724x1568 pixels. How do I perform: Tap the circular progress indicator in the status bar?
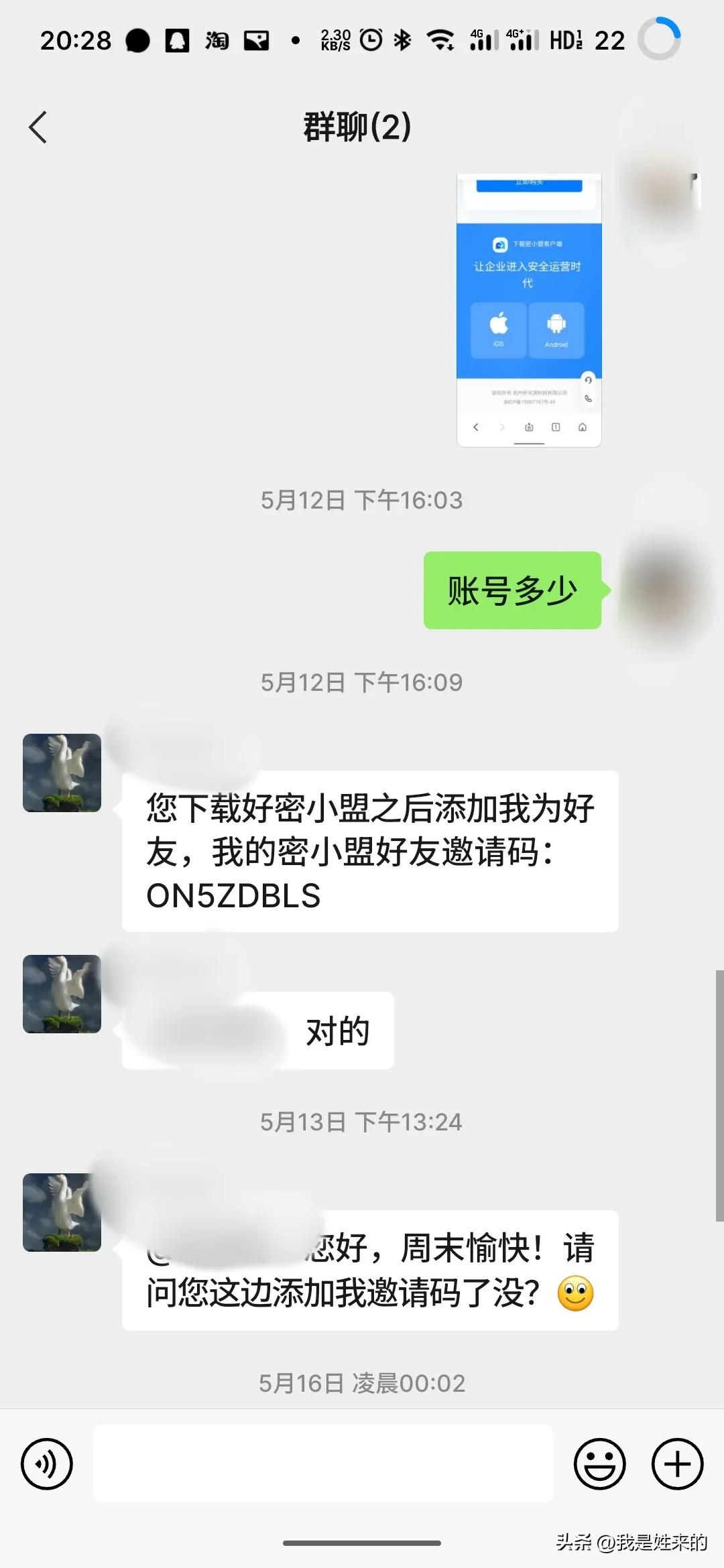point(660,38)
